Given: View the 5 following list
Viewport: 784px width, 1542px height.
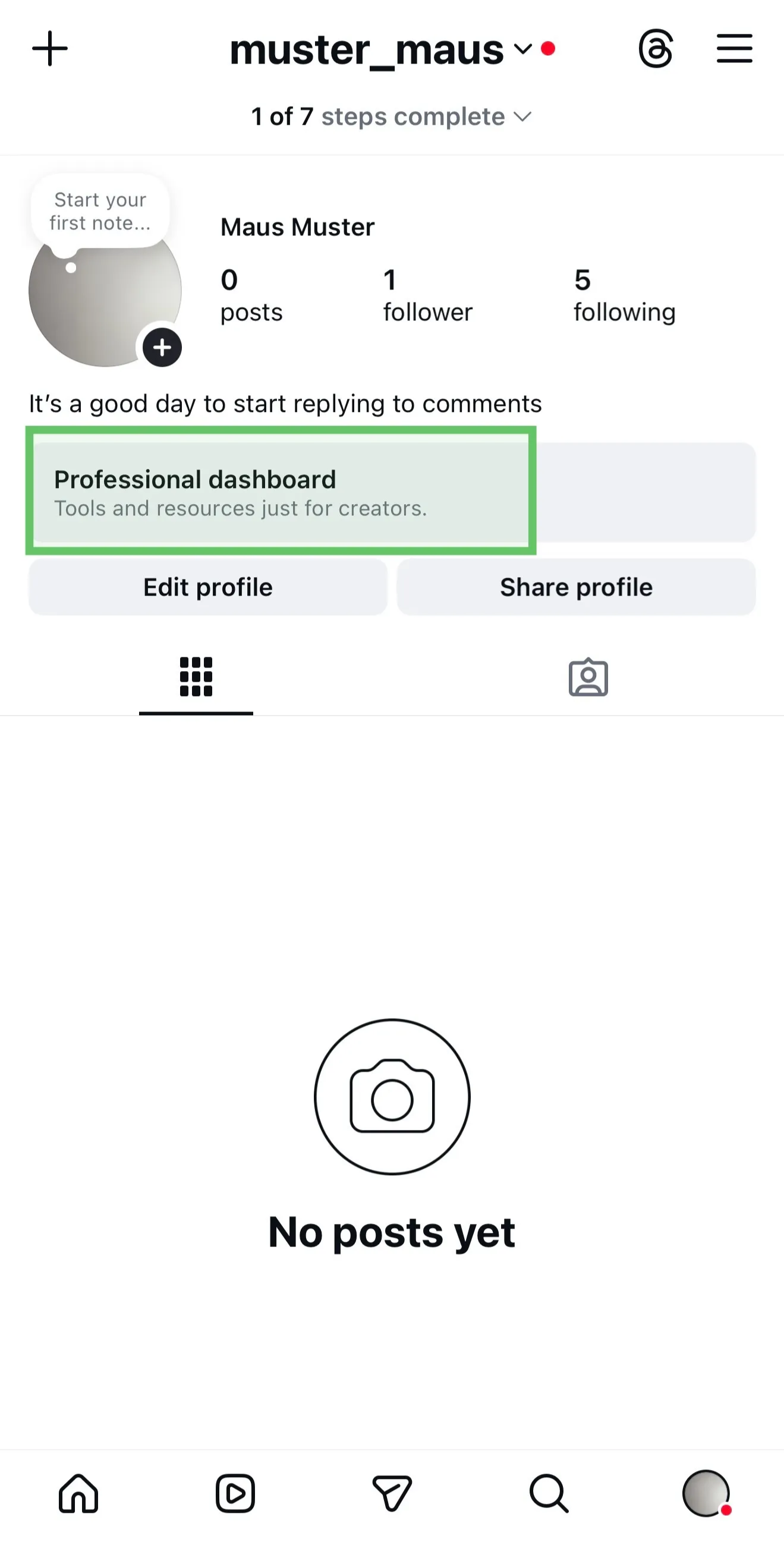Looking at the screenshot, I should (x=624, y=295).
